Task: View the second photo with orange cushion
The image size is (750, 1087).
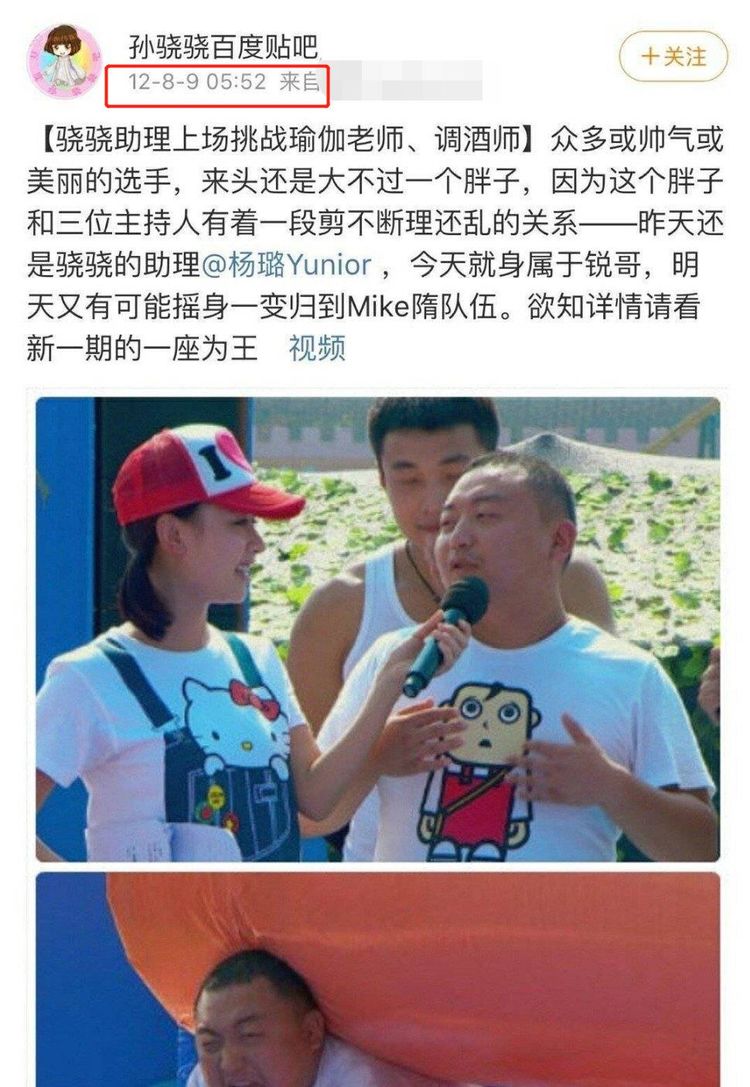Action: click(378, 980)
